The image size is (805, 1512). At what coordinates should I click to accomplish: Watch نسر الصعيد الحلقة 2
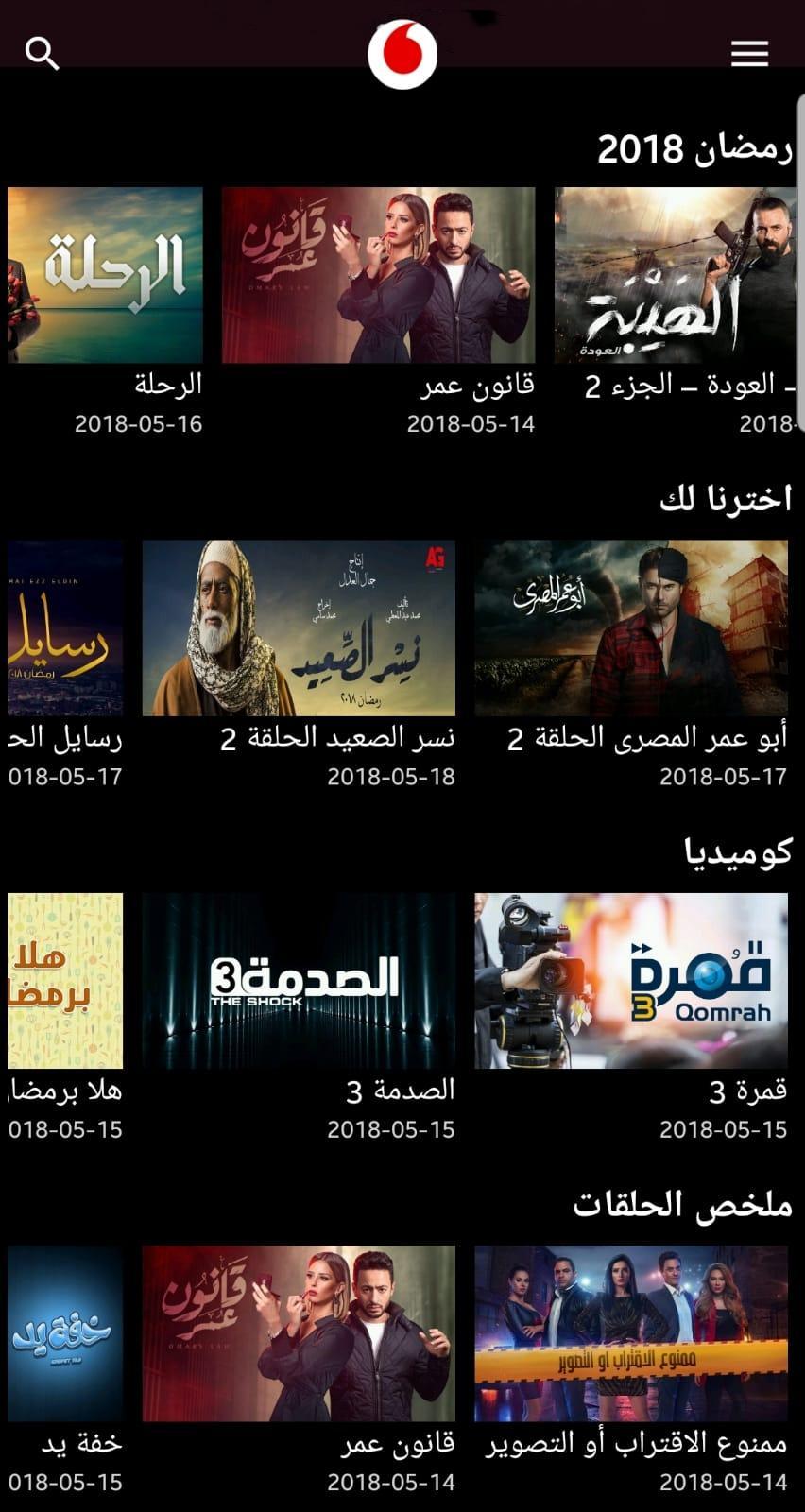[299, 627]
